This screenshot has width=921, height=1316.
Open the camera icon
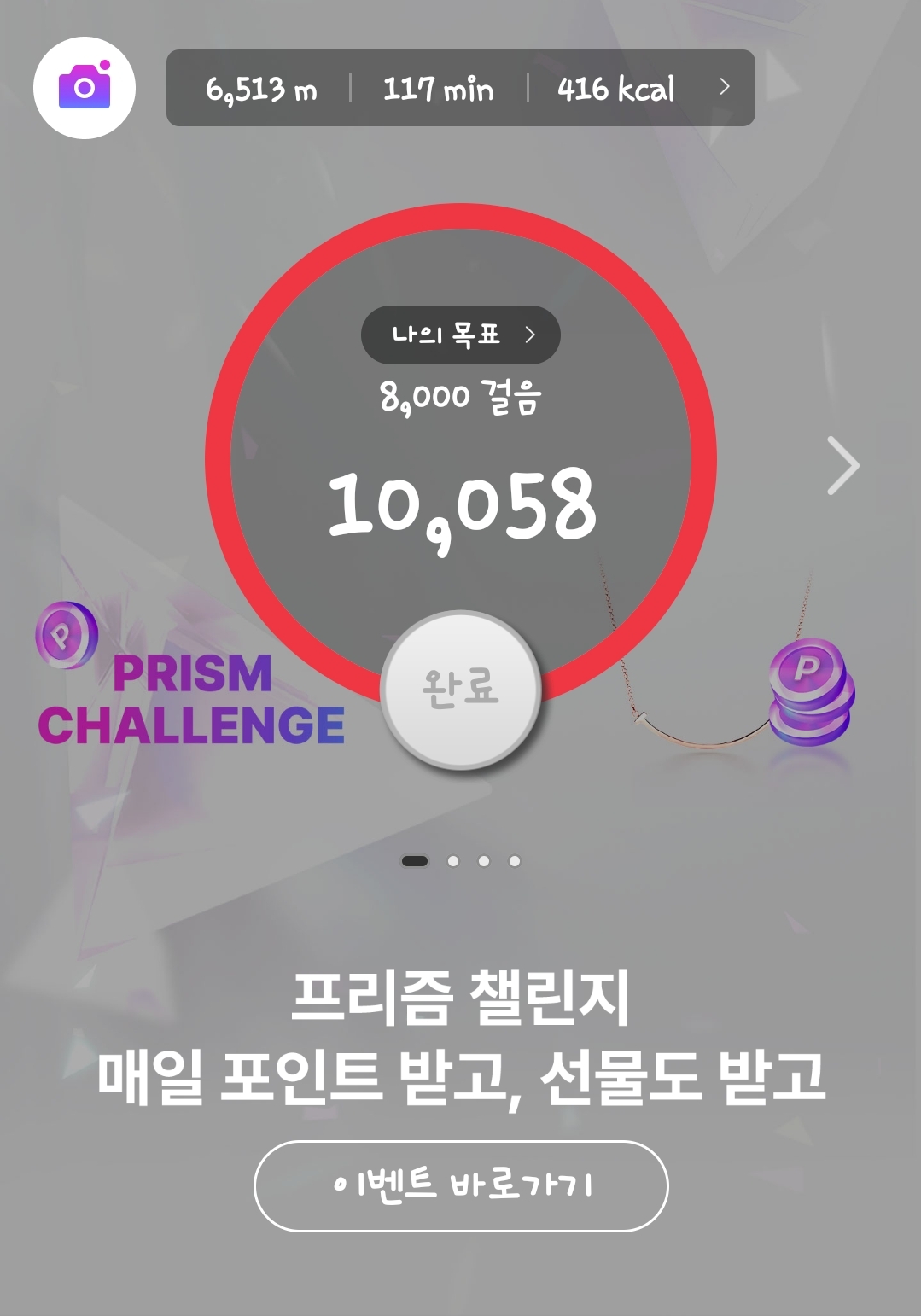click(x=85, y=88)
